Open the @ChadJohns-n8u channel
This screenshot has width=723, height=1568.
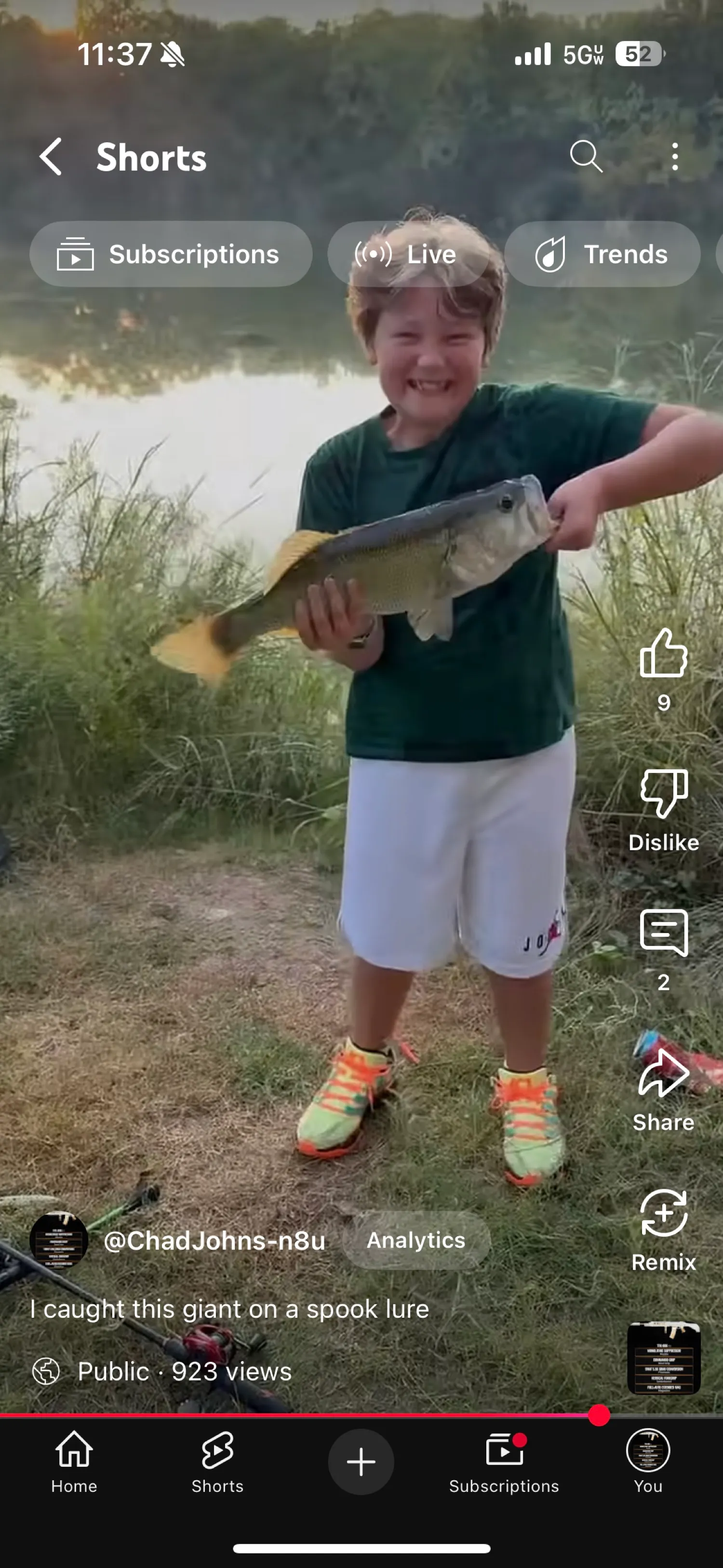click(x=214, y=1241)
